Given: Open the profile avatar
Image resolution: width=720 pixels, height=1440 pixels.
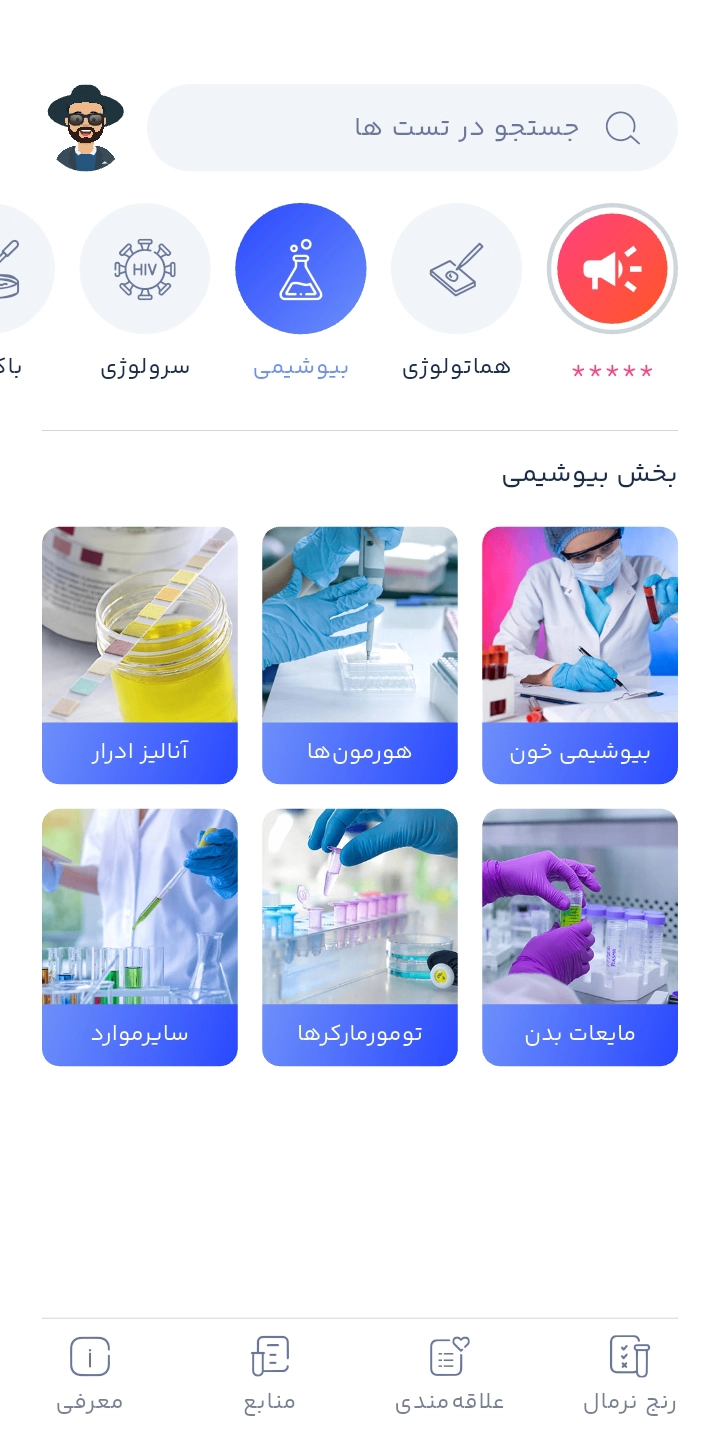Looking at the screenshot, I should pyautogui.click(x=86, y=128).
